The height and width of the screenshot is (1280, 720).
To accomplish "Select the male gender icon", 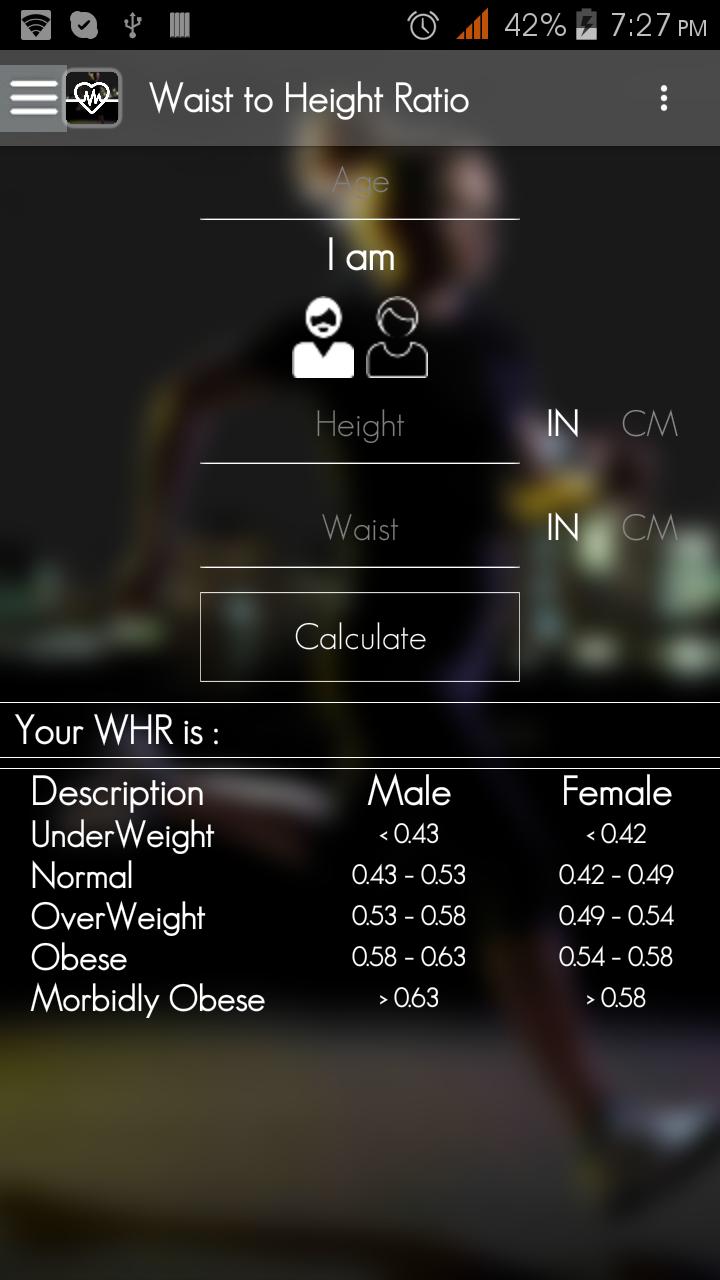I will [323, 339].
